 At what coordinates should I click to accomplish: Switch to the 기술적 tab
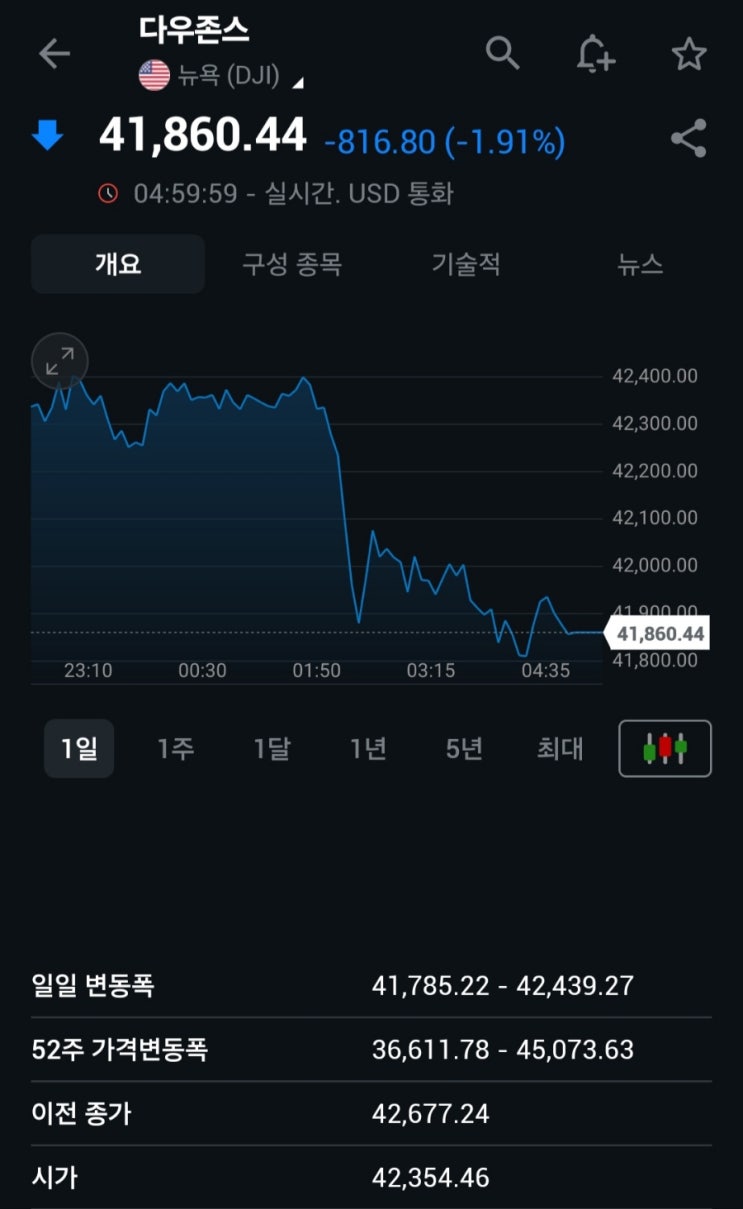pos(466,264)
